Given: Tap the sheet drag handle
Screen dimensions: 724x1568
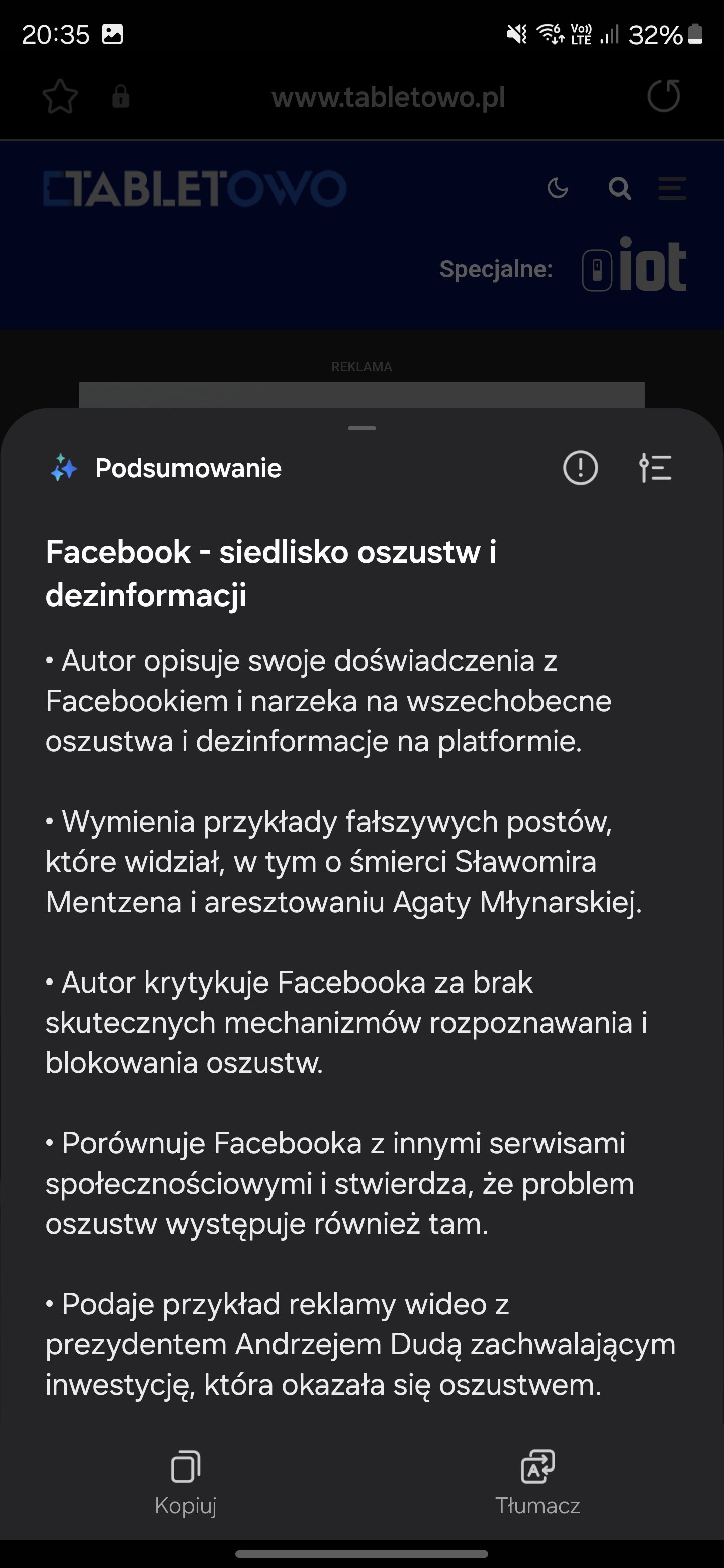Looking at the screenshot, I should [361, 428].
